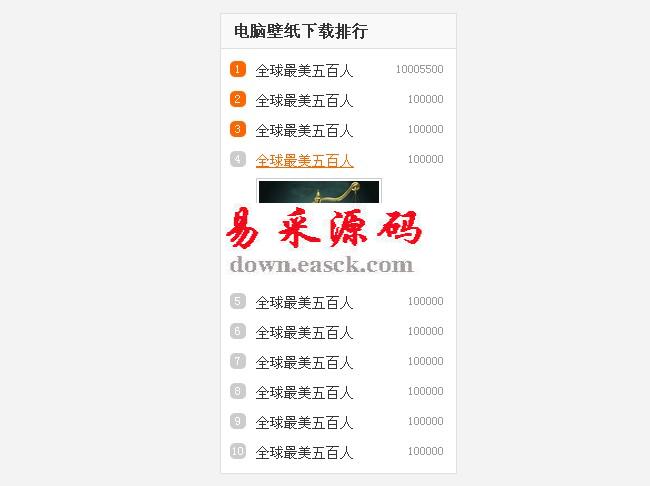
Task: Open the rank 10 wallpaper entry
Action: (304, 452)
